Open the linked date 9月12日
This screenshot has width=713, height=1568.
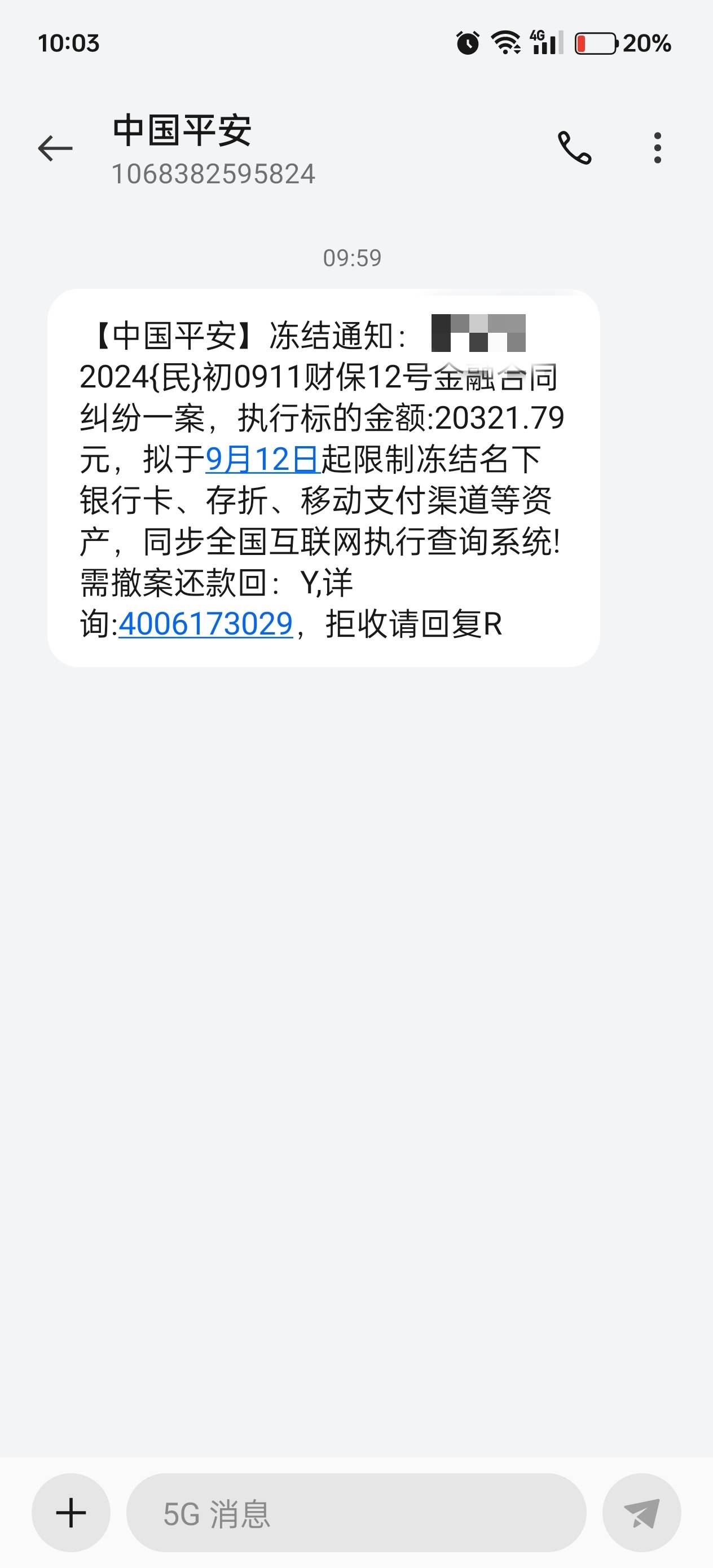point(262,459)
